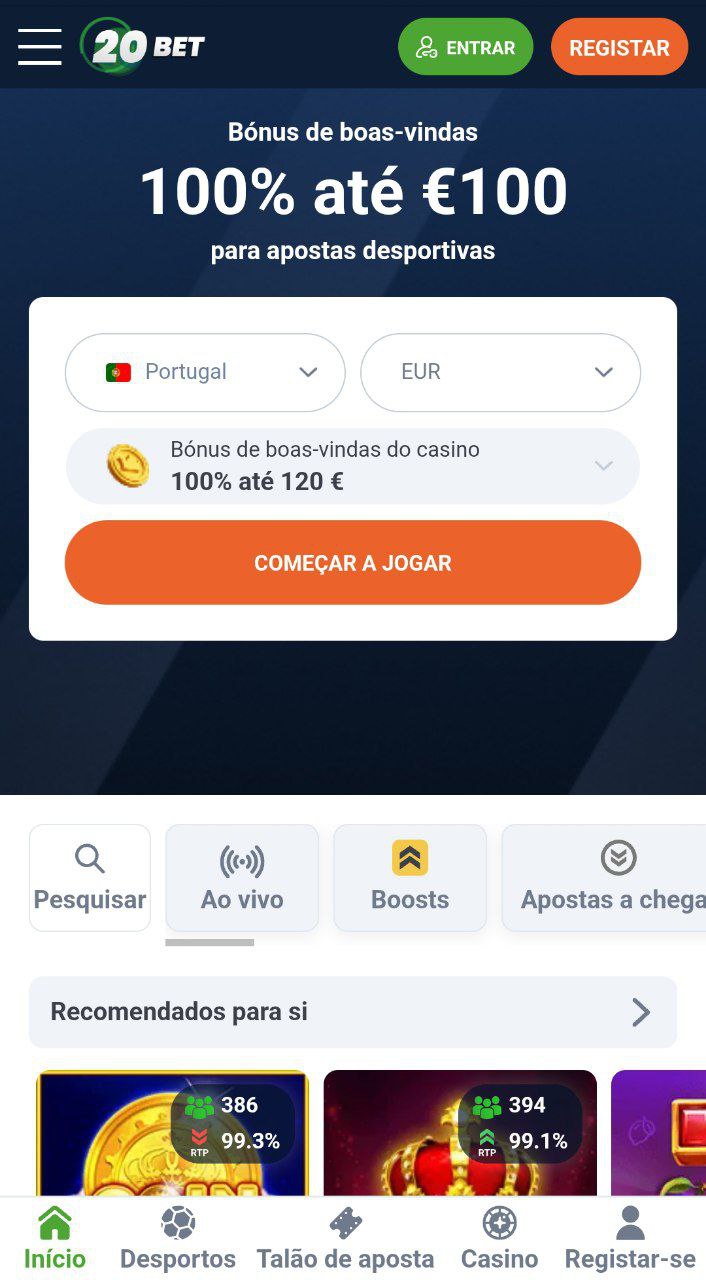Tap COMEÇAR A JOGAR
Image resolution: width=706 pixels, height=1280 pixels.
(x=352, y=562)
